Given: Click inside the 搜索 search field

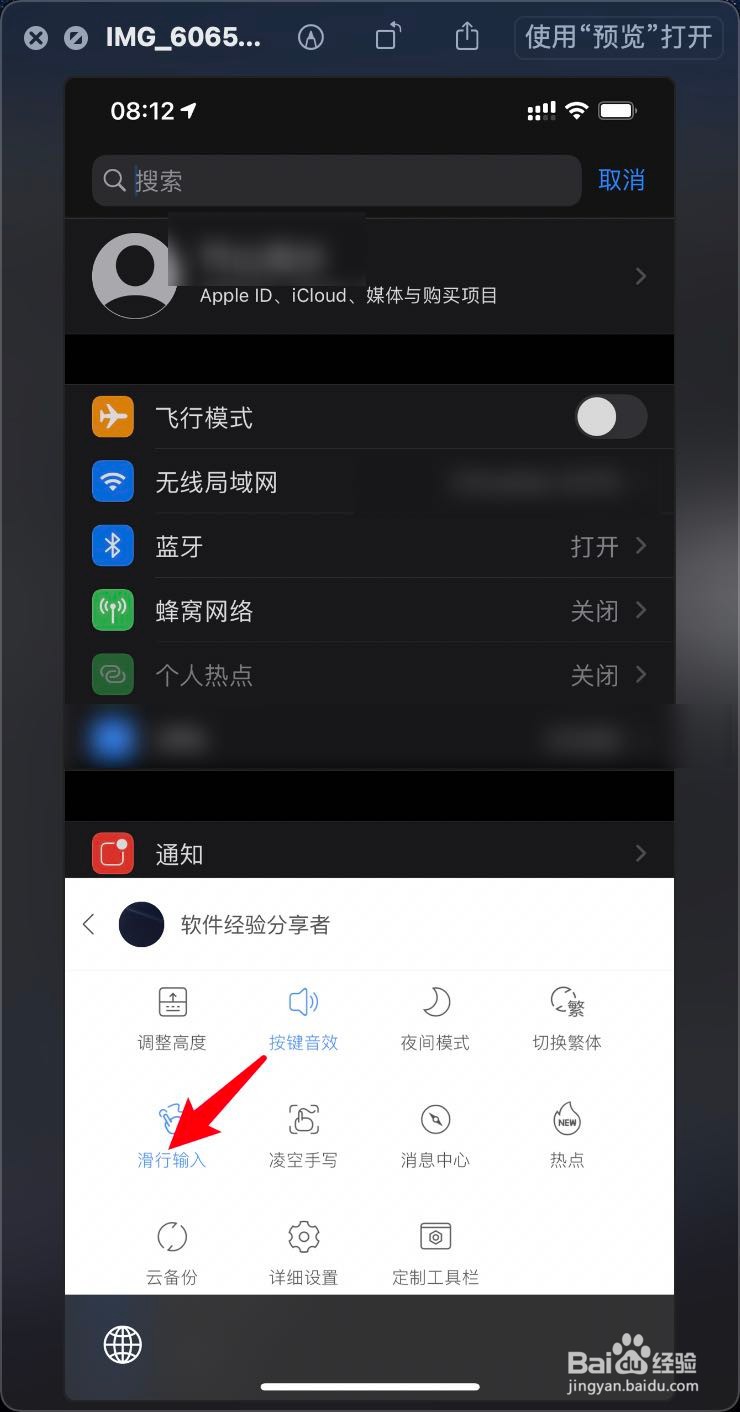Looking at the screenshot, I should click(336, 180).
